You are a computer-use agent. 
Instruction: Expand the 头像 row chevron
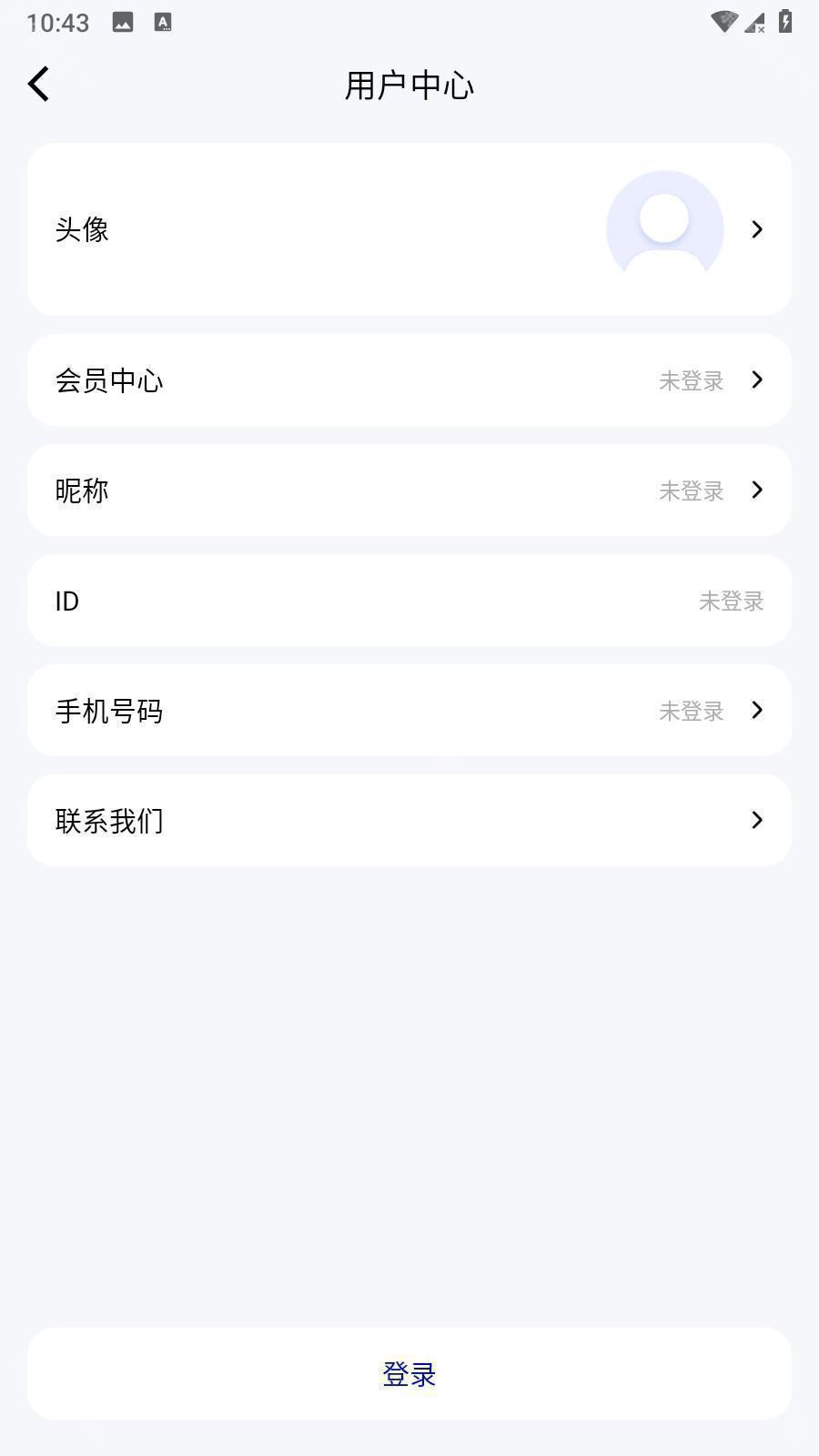coord(756,229)
